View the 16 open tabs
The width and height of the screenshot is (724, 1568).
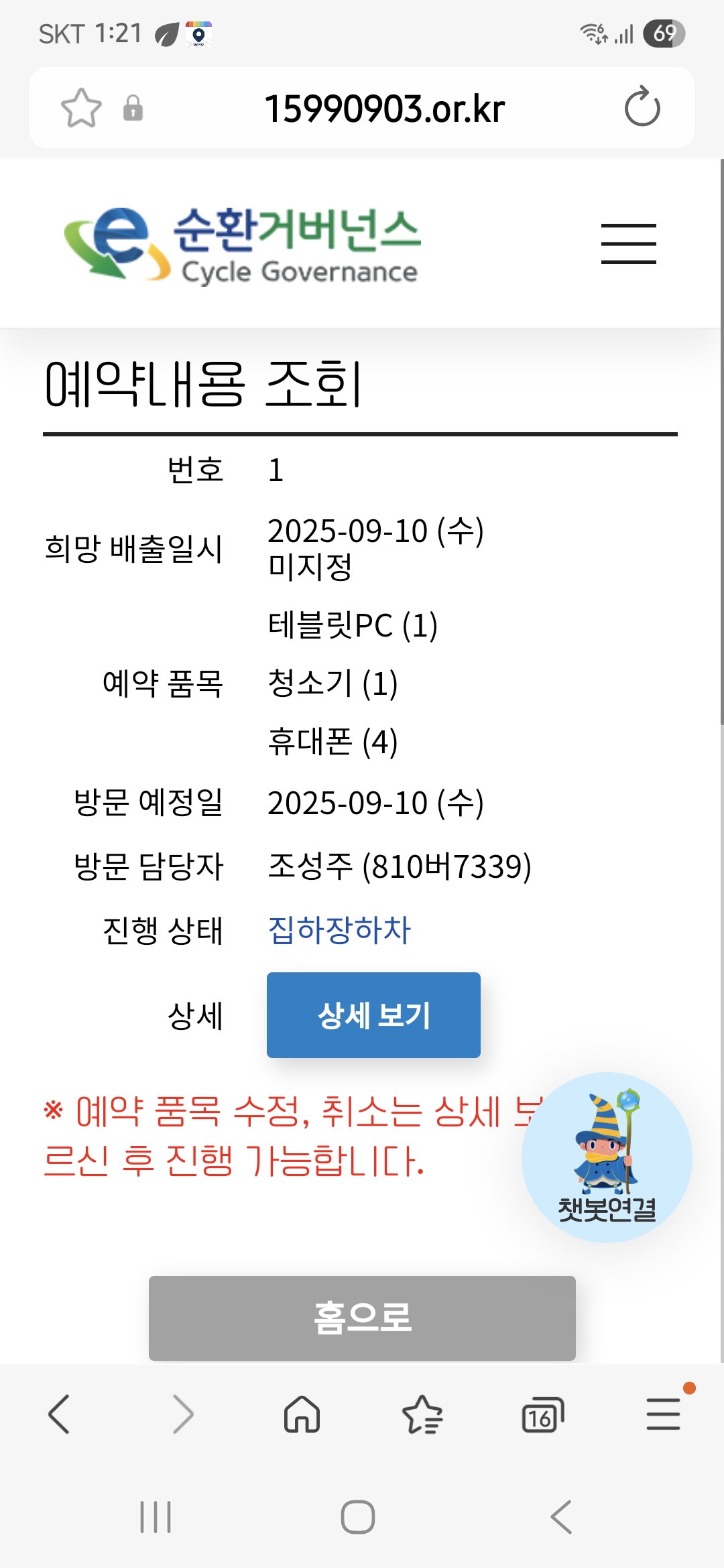(543, 1414)
